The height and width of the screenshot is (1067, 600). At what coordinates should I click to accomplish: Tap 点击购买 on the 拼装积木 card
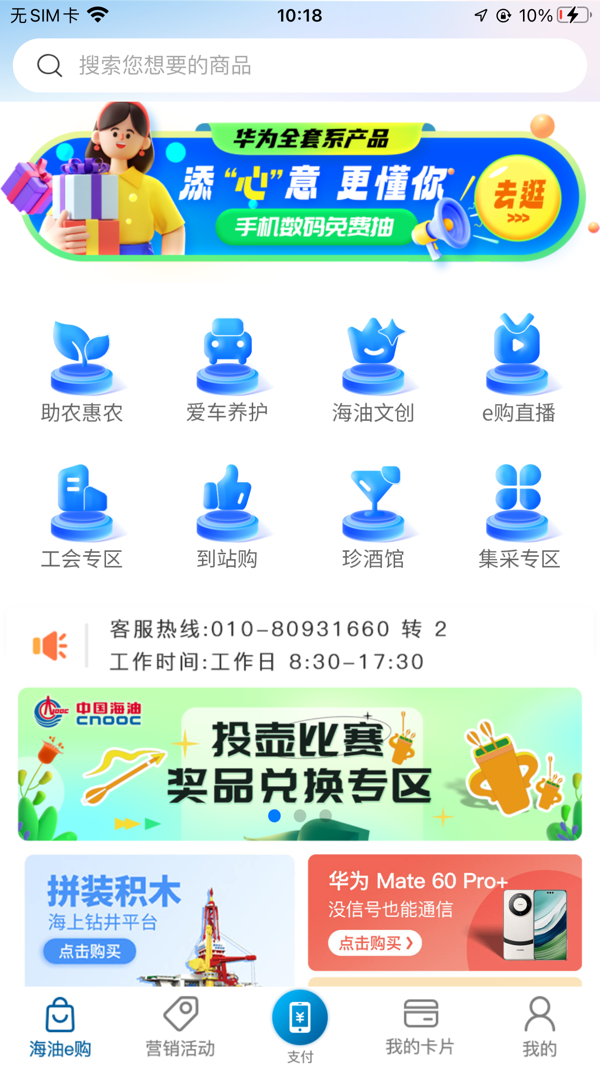point(89,950)
